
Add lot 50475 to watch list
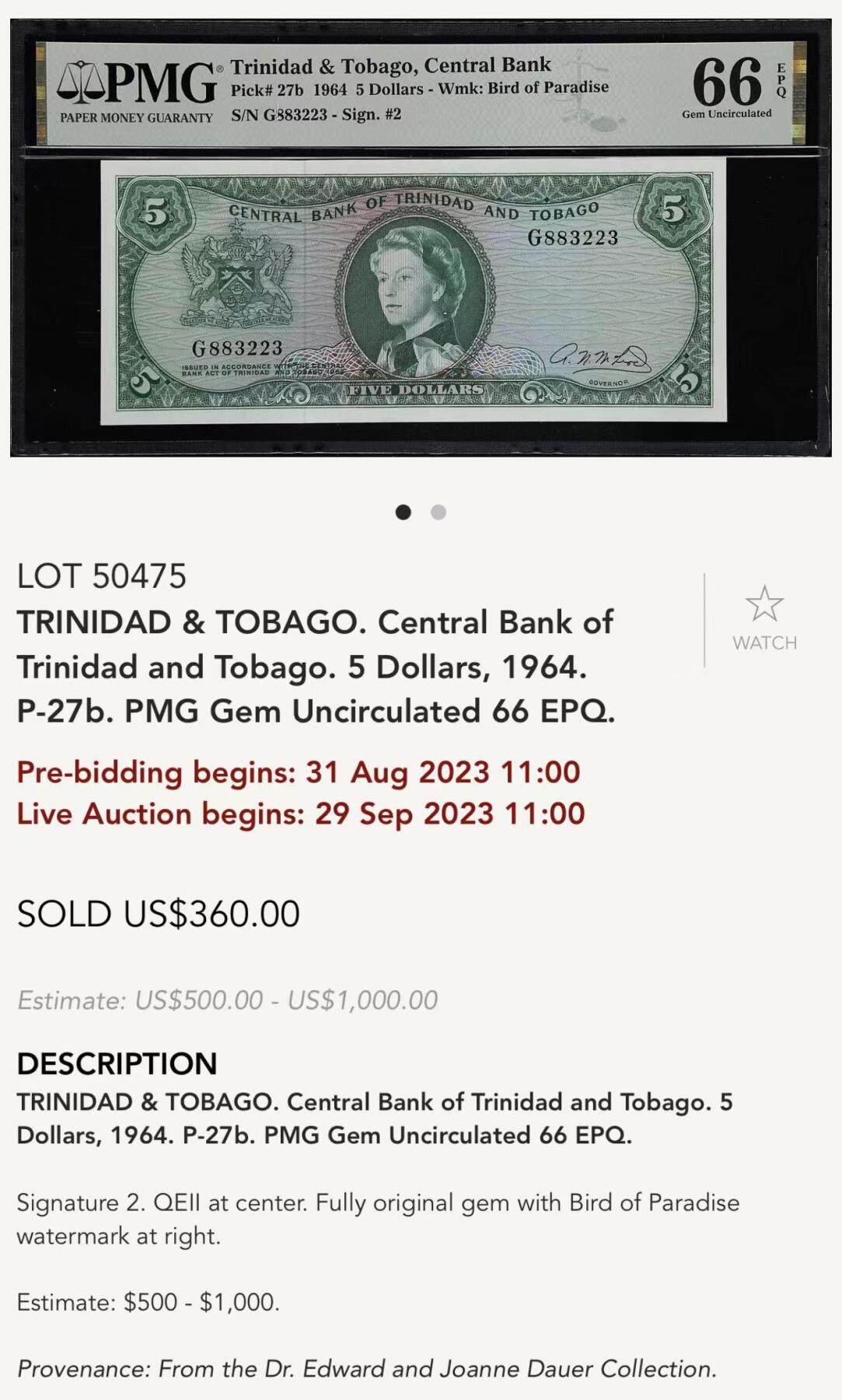pyautogui.click(x=764, y=618)
